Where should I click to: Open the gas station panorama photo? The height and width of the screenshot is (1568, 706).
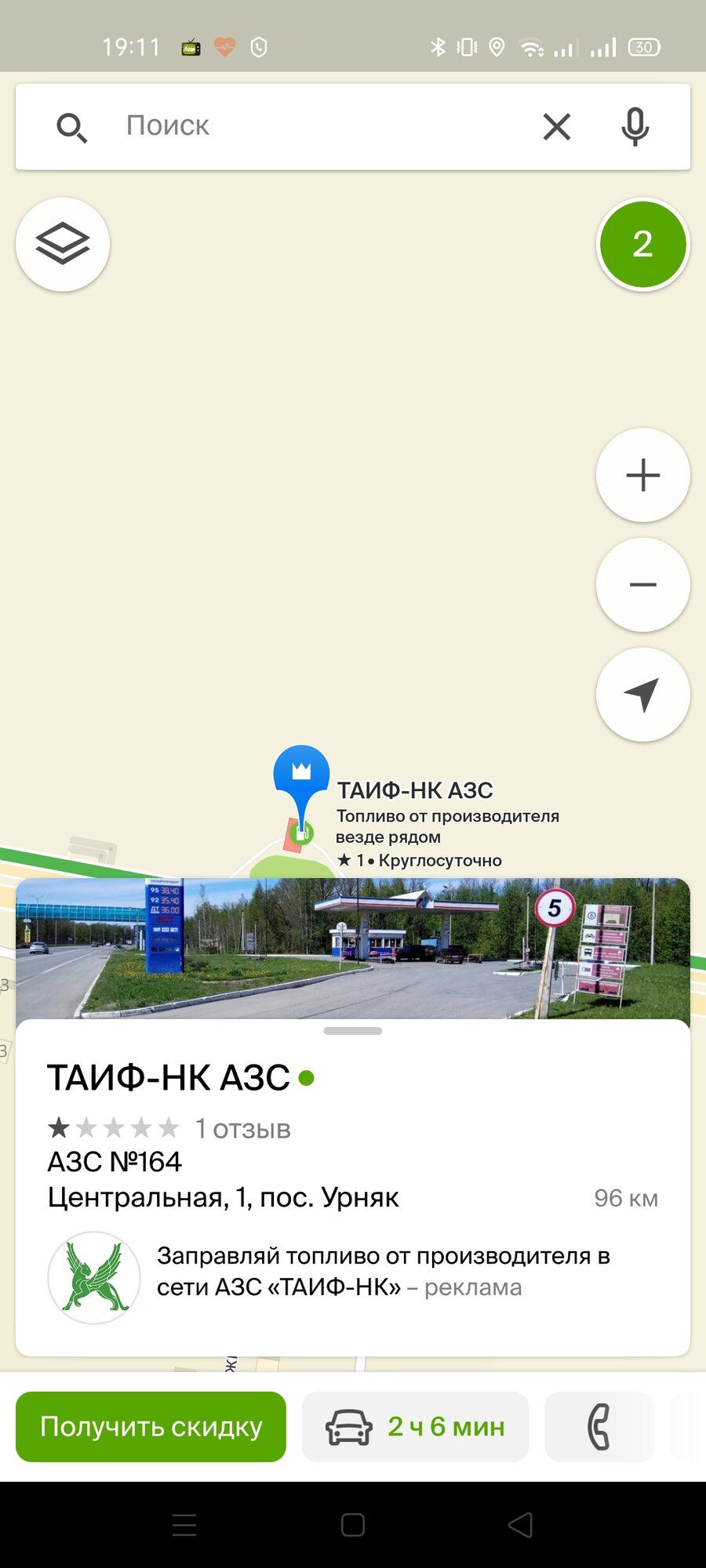coord(353,949)
